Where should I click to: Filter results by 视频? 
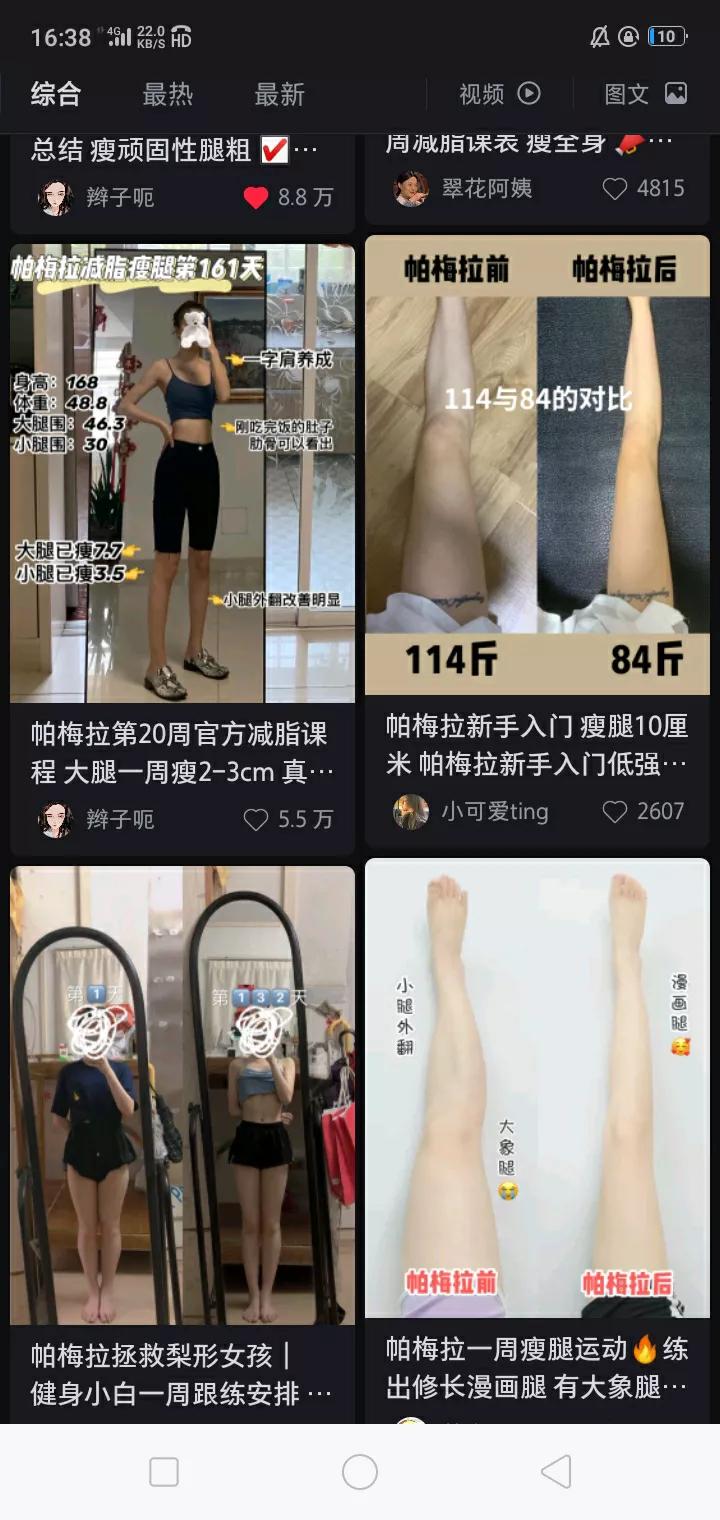click(x=499, y=94)
